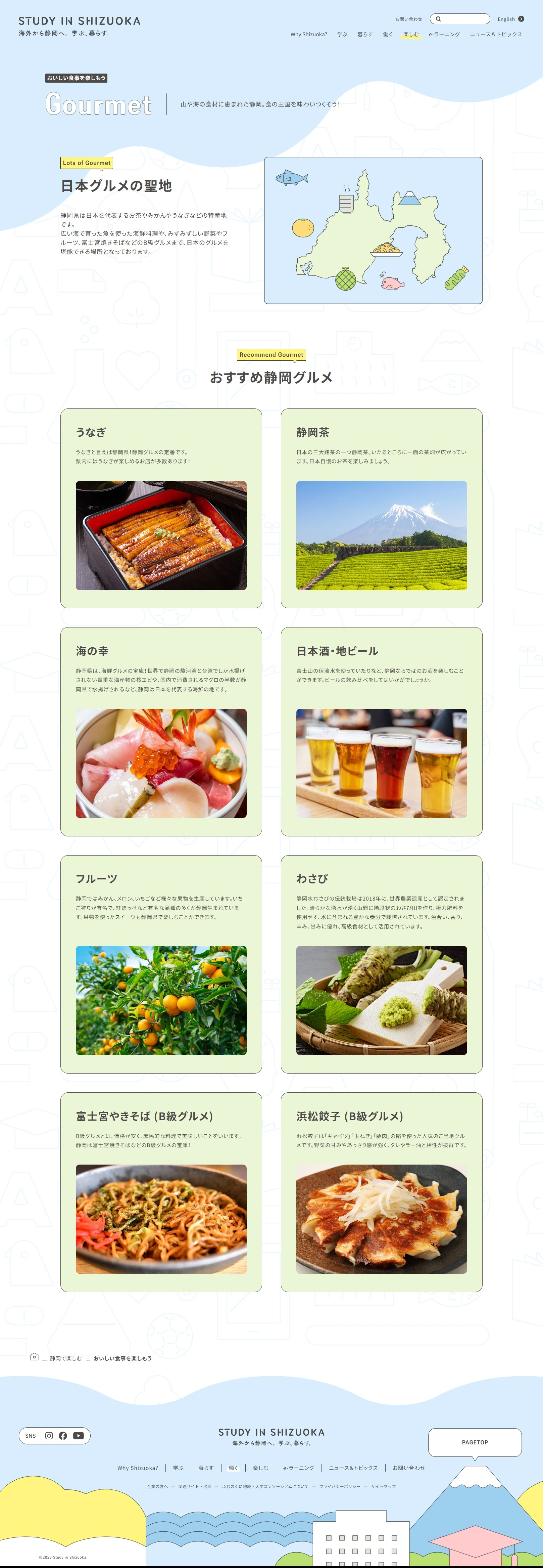Open サイトマップ in footer
Screen dimensions: 543x1568
(x=383, y=1486)
